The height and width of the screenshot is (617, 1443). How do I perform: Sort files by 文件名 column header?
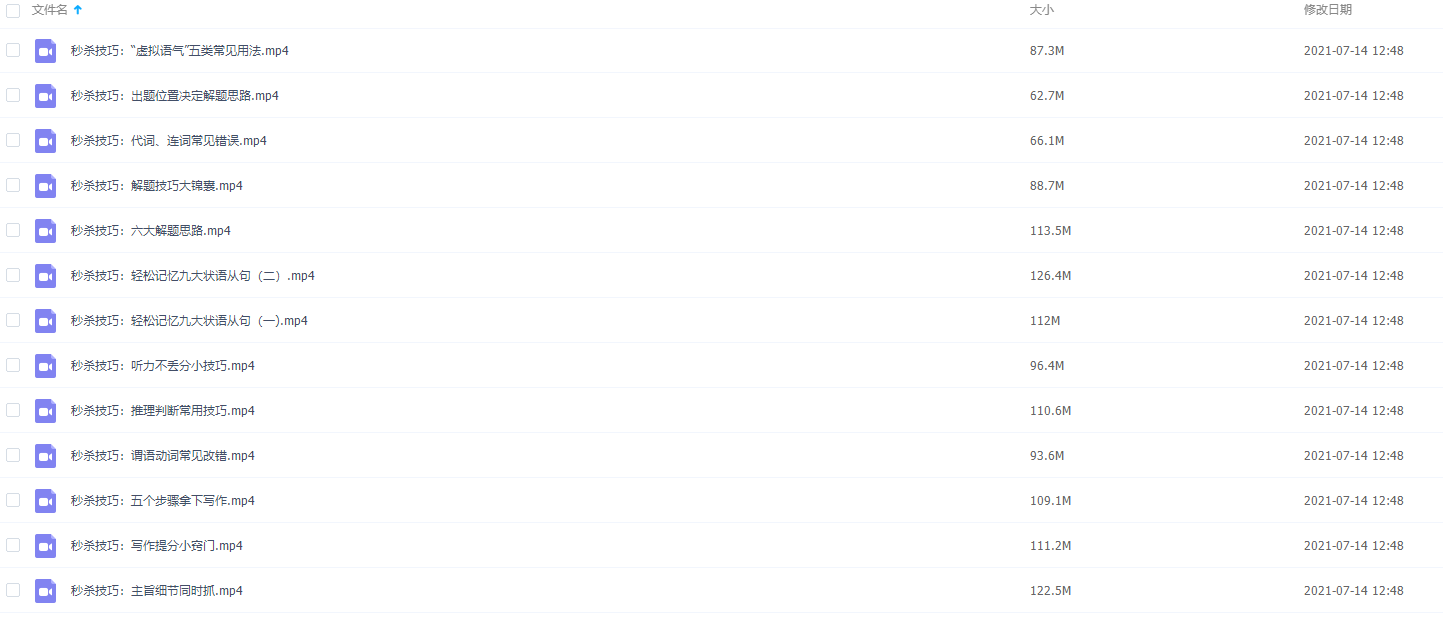point(50,10)
